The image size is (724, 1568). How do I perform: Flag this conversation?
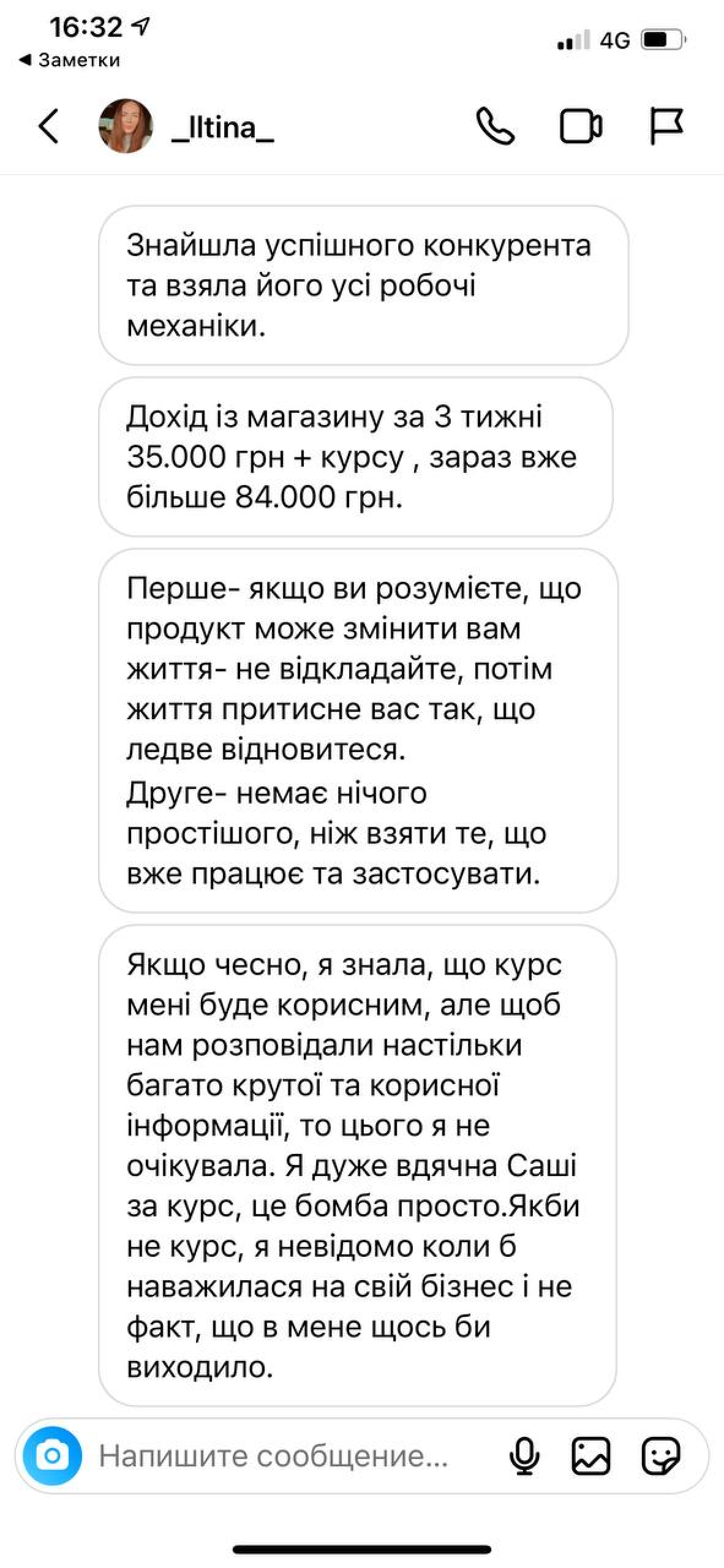[666, 126]
